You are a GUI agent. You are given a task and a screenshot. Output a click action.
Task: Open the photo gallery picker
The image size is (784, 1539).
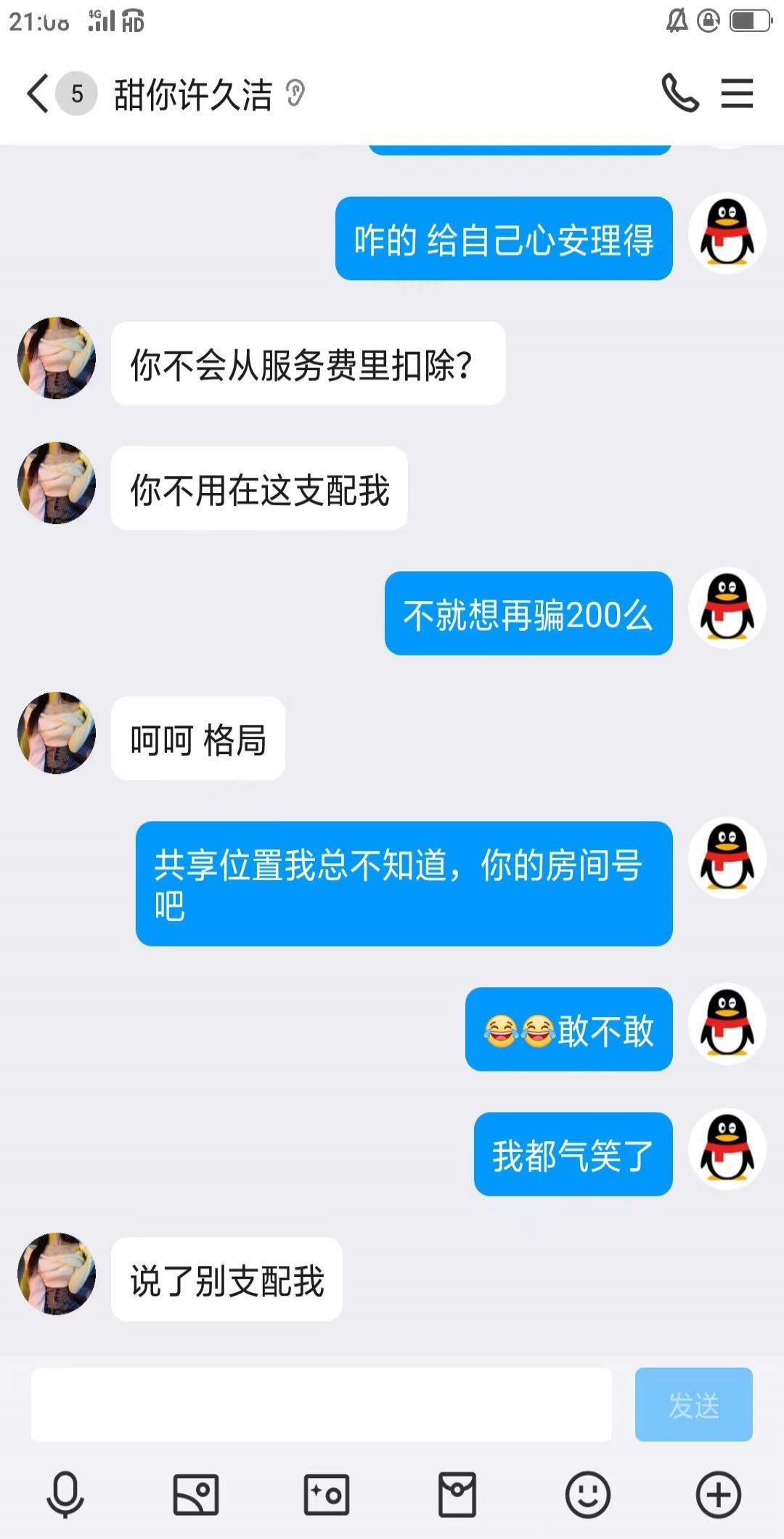pyautogui.click(x=196, y=1495)
